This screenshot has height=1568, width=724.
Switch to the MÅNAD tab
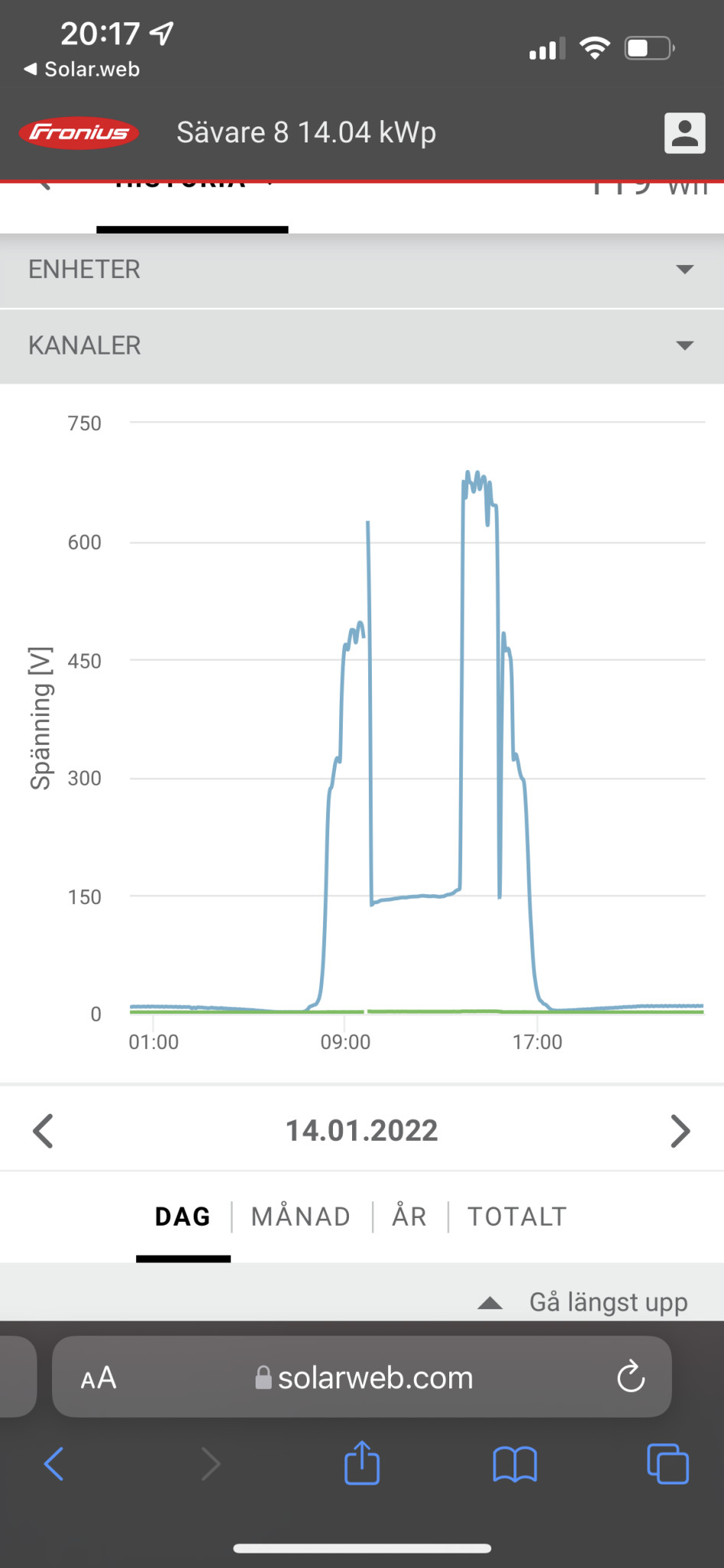click(x=301, y=1217)
